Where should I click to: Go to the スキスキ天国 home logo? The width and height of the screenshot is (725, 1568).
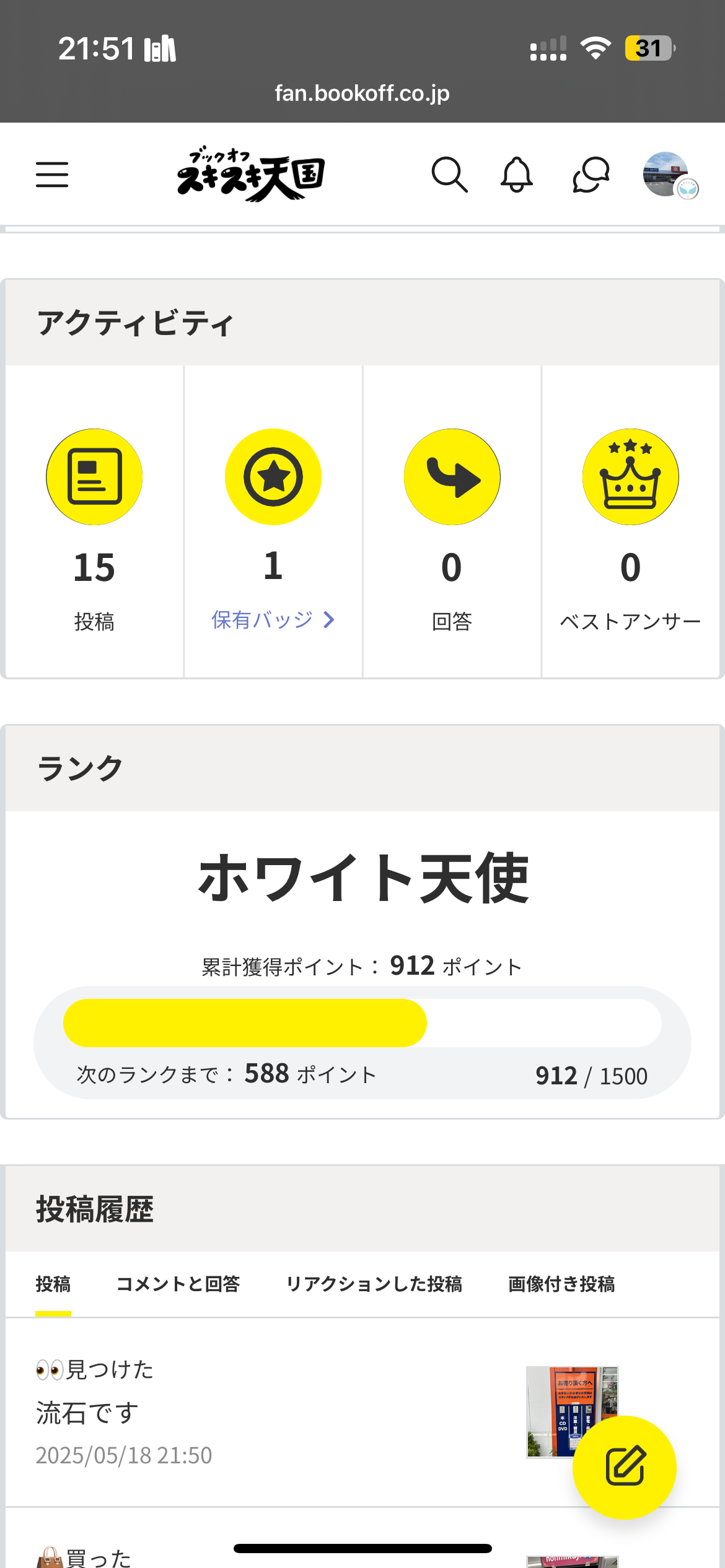coord(250,175)
